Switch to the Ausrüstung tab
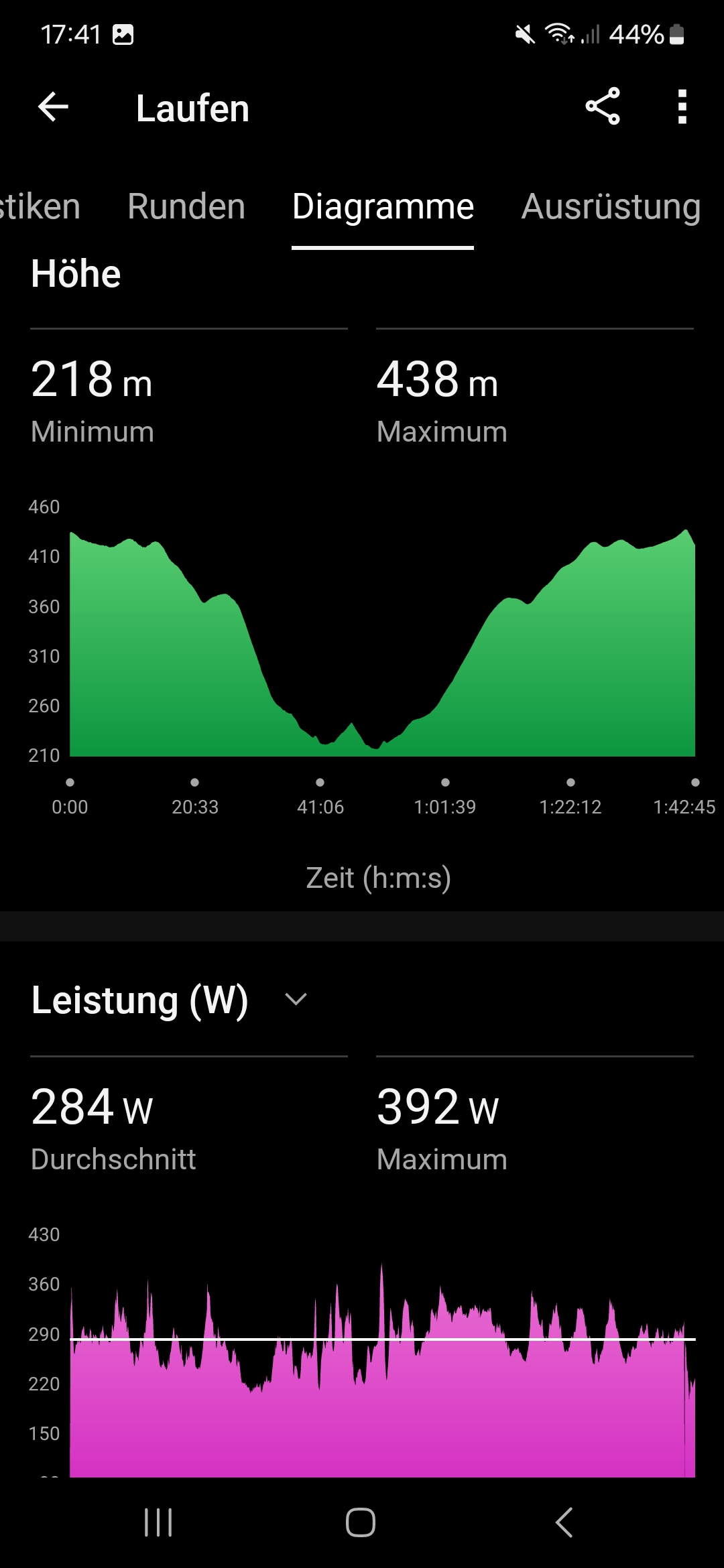 [611, 206]
